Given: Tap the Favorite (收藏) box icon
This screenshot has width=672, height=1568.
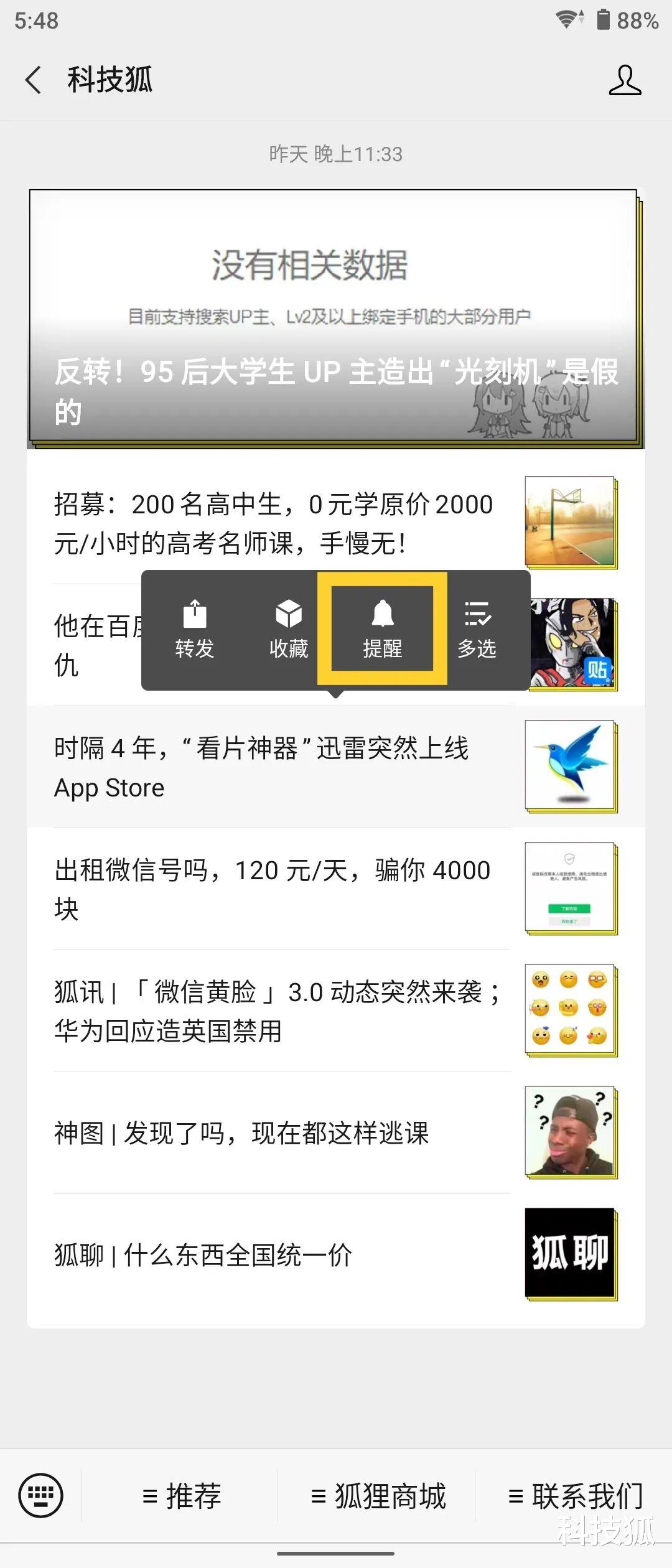Looking at the screenshot, I should pos(287,628).
